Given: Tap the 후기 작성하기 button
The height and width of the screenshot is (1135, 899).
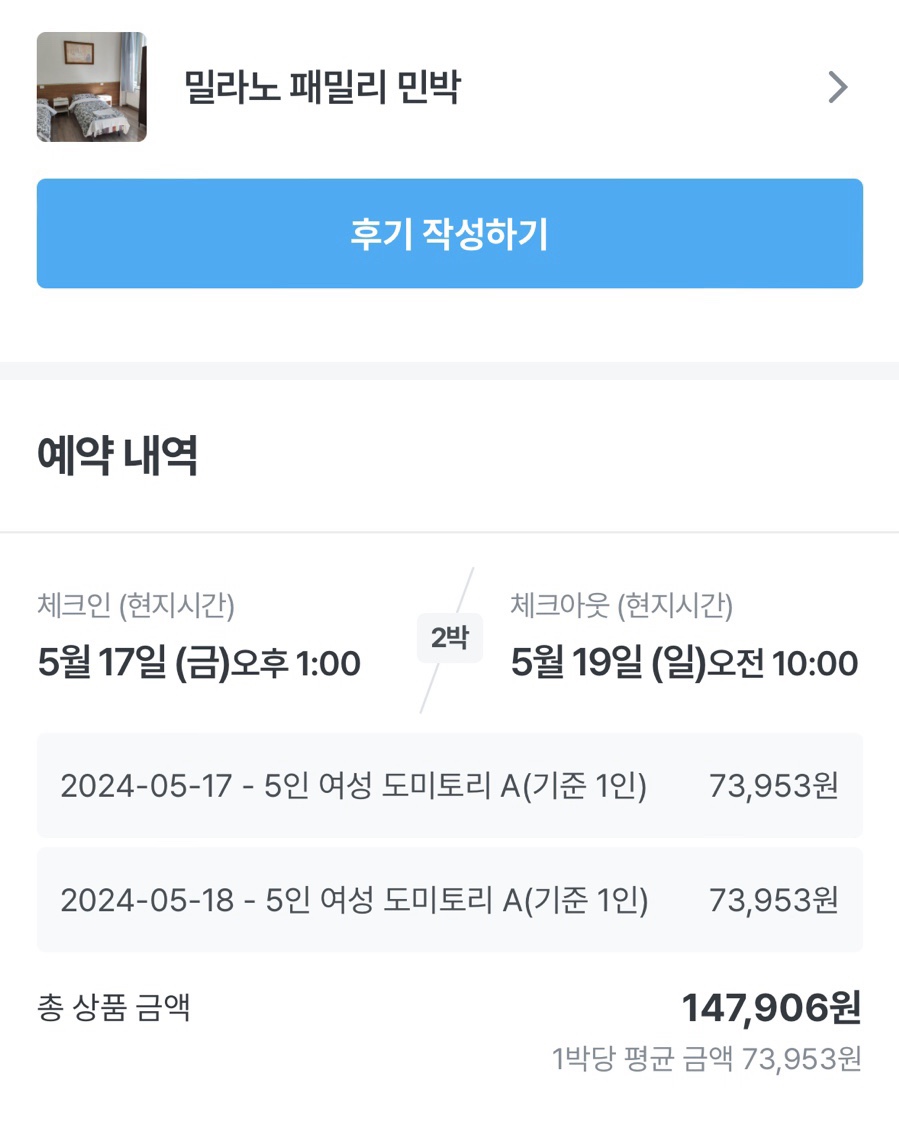Looking at the screenshot, I should coord(449,234).
